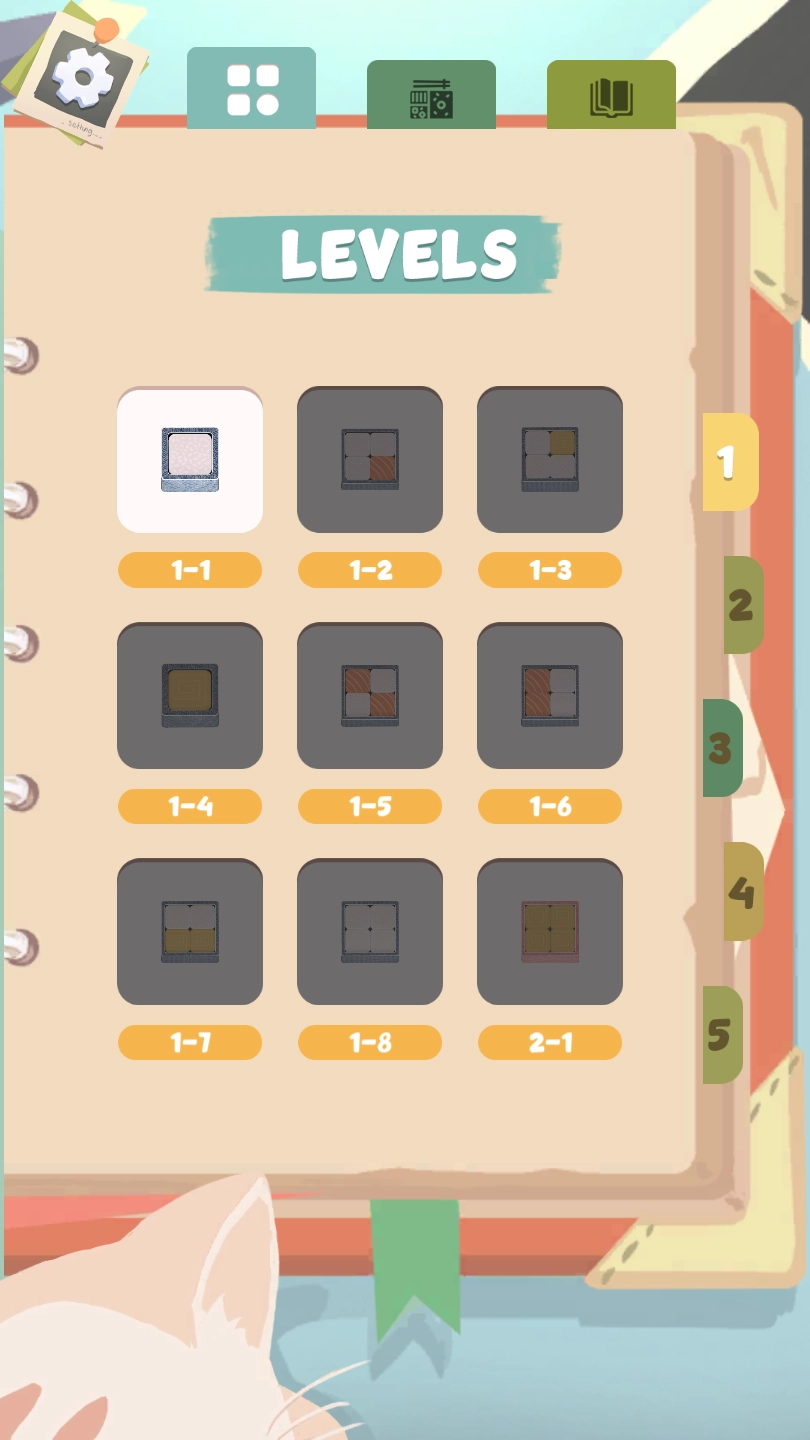The height and width of the screenshot is (1440, 810).
Task: Select level 1-5 tile
Action: point(370,696)
